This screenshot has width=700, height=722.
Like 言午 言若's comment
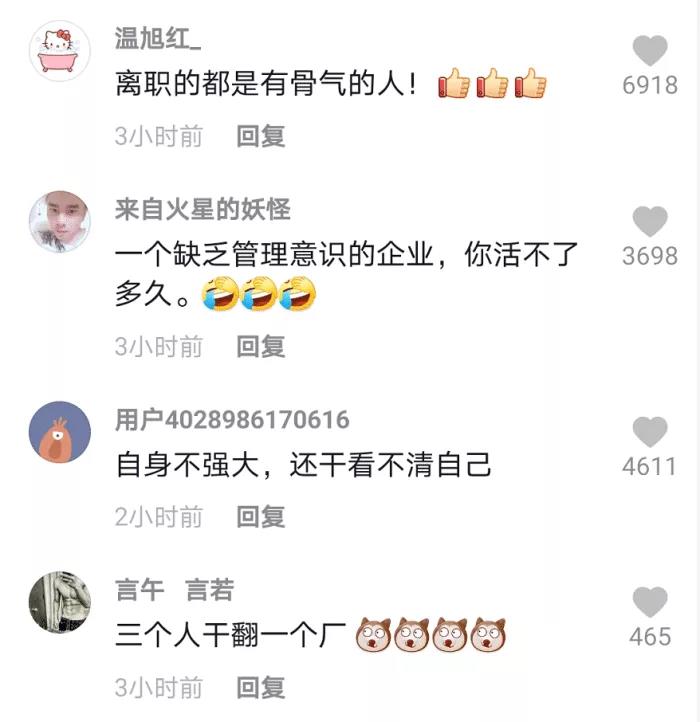pos(650,602)
